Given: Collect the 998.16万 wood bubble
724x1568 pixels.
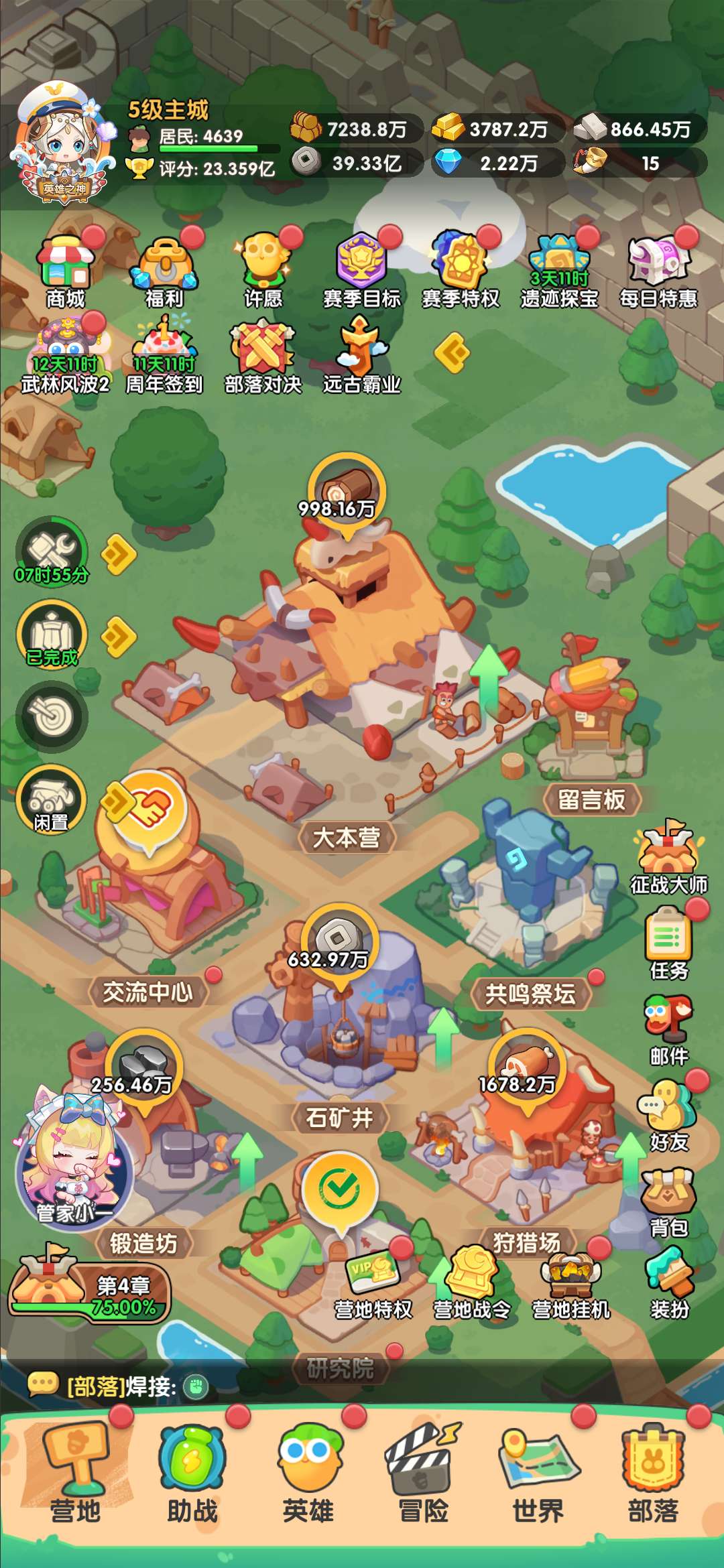Looking at the screenshot, I should [346, 494].
